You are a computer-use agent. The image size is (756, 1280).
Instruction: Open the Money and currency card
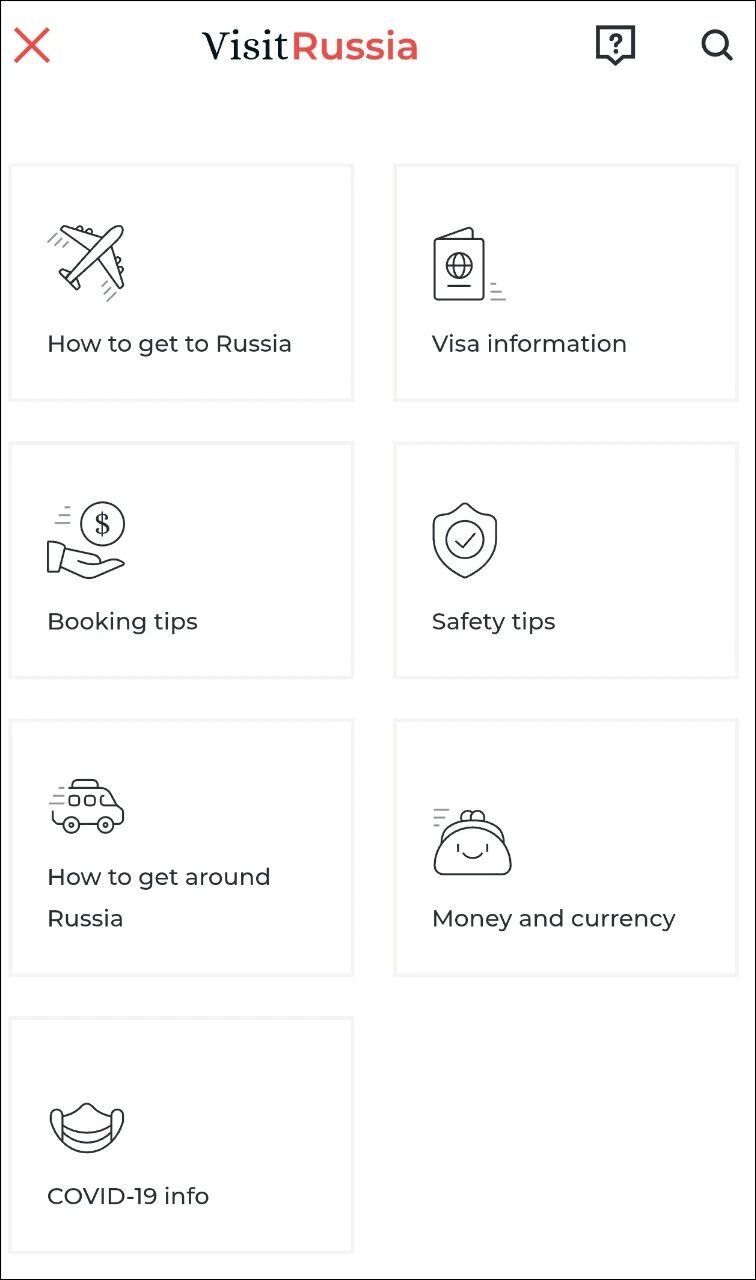coord(566,847)
